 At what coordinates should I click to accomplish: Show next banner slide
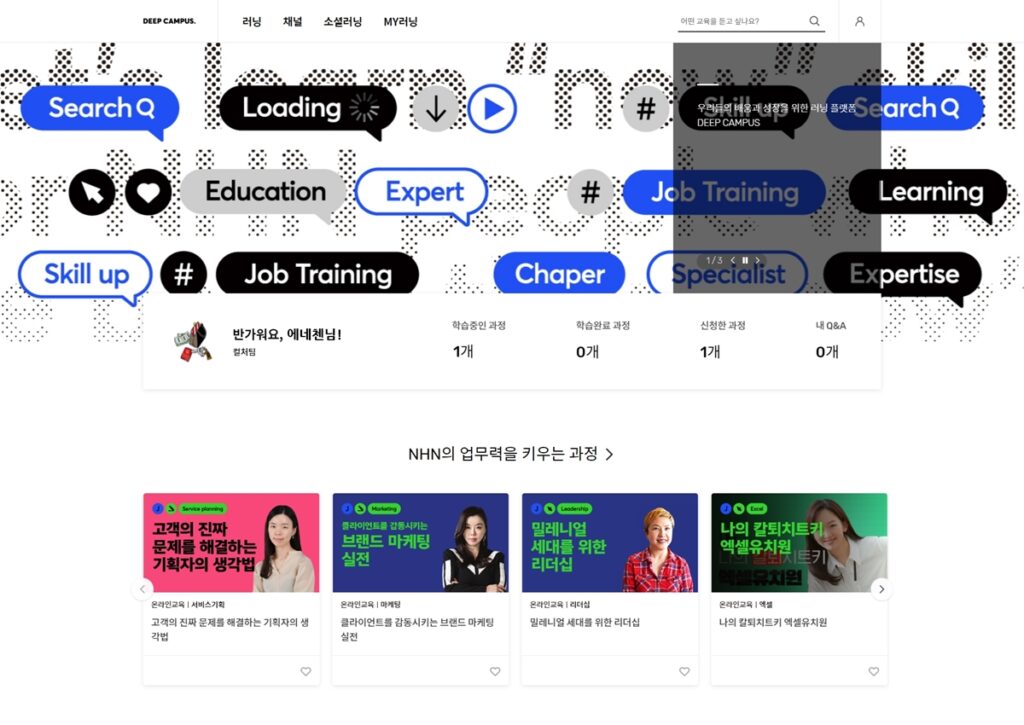click(x=758, y=260)
